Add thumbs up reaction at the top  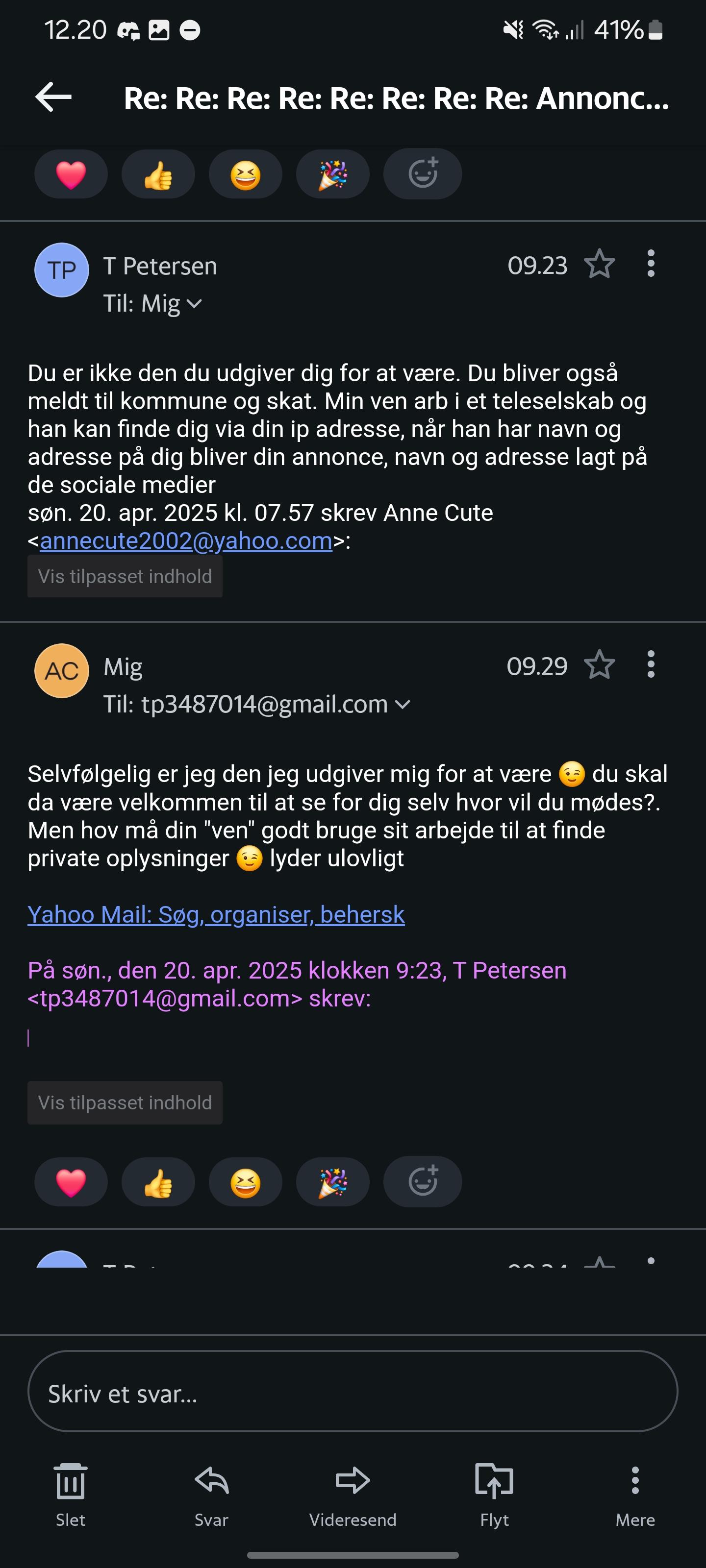tap(158, 175)
